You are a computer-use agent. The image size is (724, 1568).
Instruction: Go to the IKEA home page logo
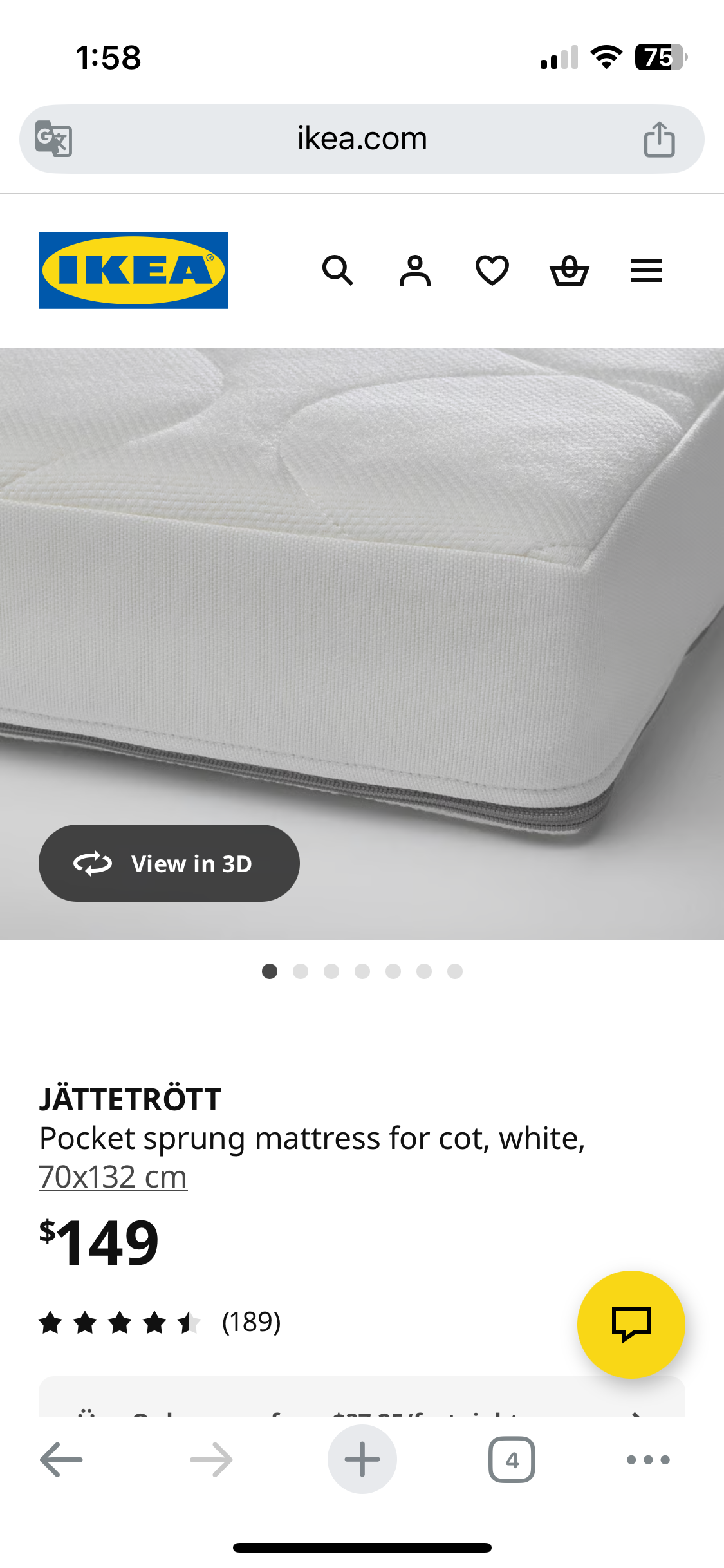click(133, 270)
